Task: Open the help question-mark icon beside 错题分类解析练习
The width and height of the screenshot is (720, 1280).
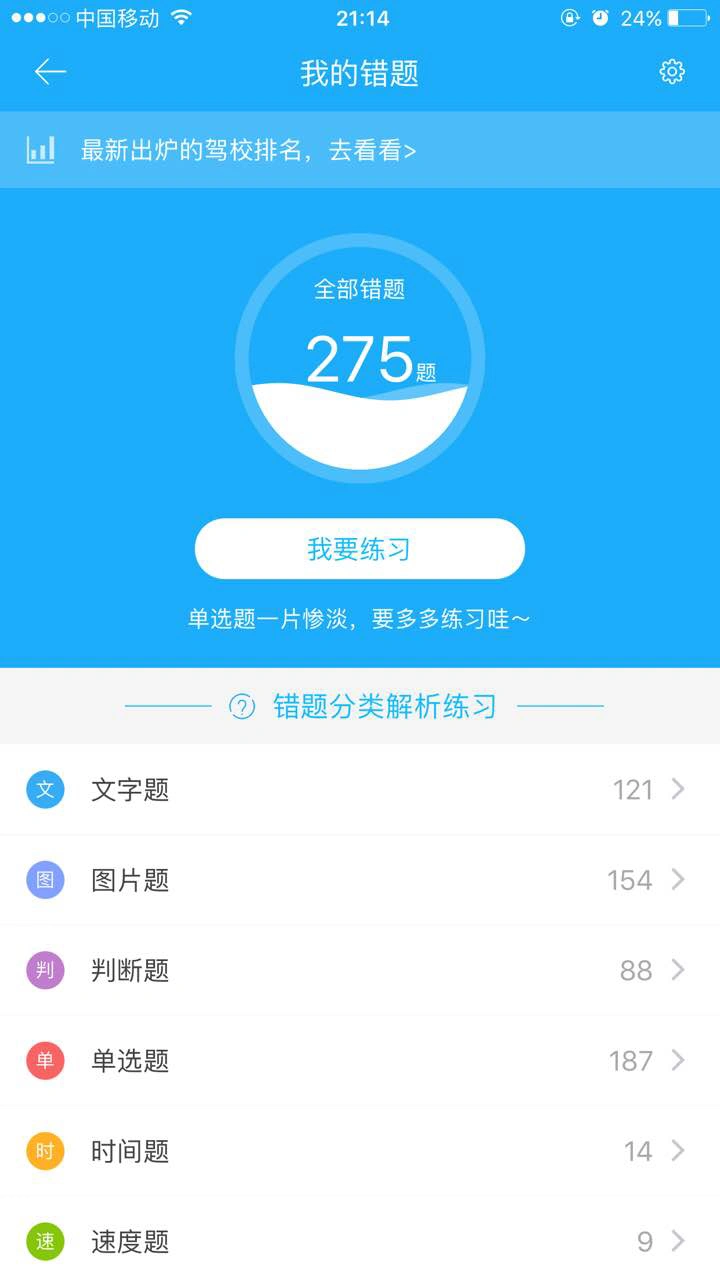Action: [x=242, y=707]
